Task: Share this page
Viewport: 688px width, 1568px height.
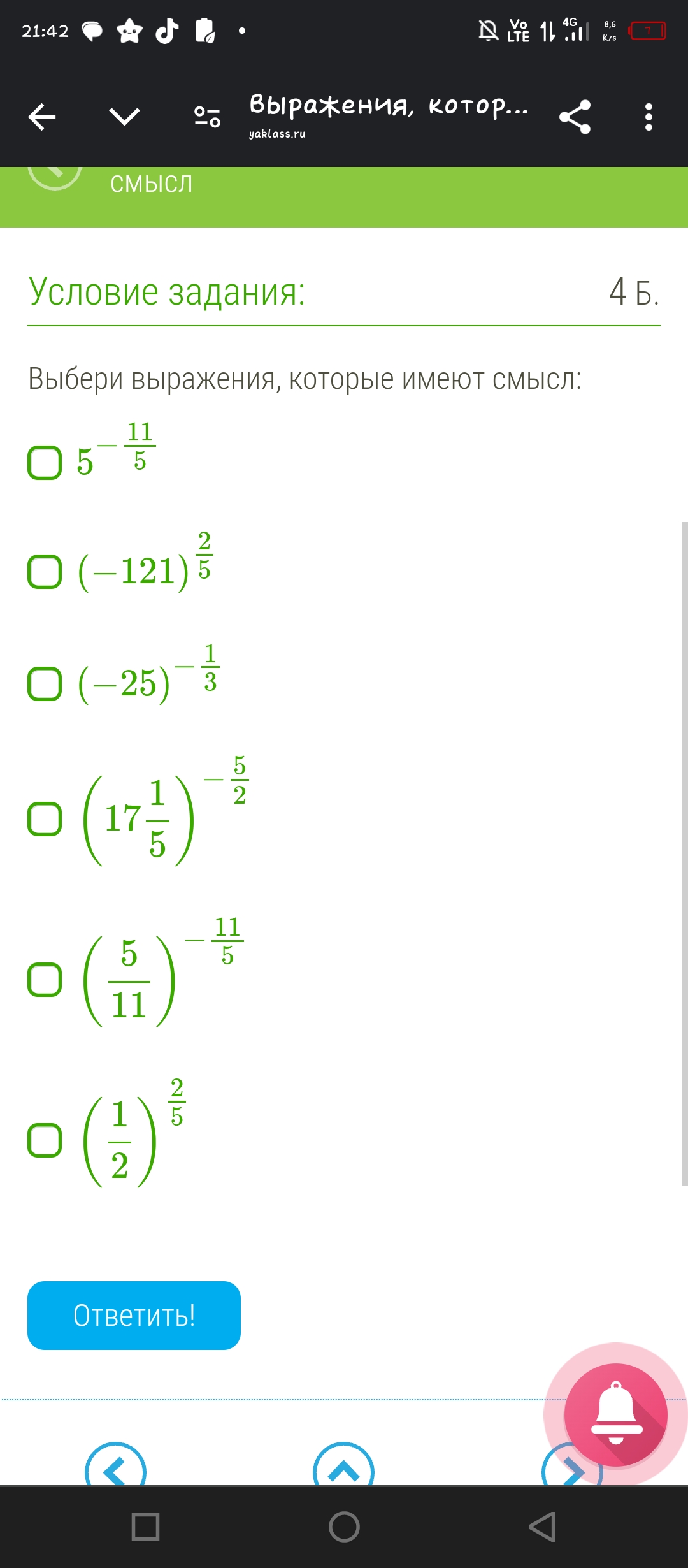Action: click(x=575, y=117)
